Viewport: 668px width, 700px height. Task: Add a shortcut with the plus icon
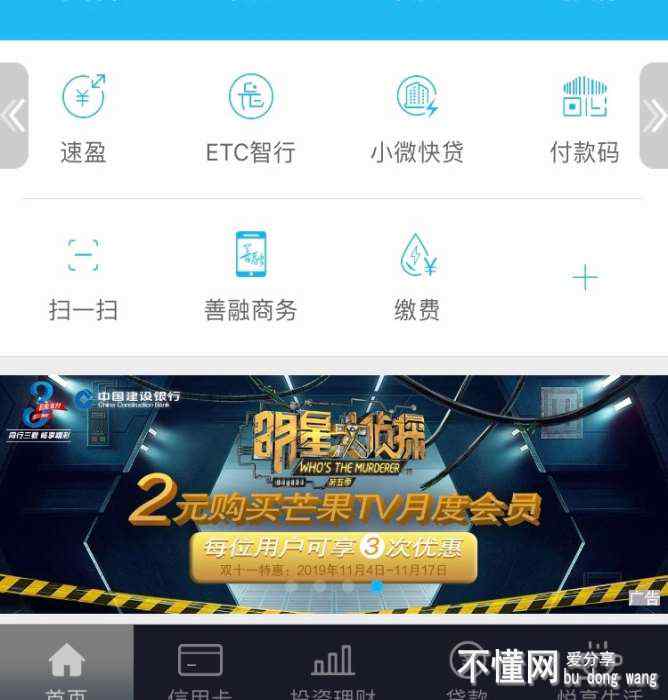(584, 278)
